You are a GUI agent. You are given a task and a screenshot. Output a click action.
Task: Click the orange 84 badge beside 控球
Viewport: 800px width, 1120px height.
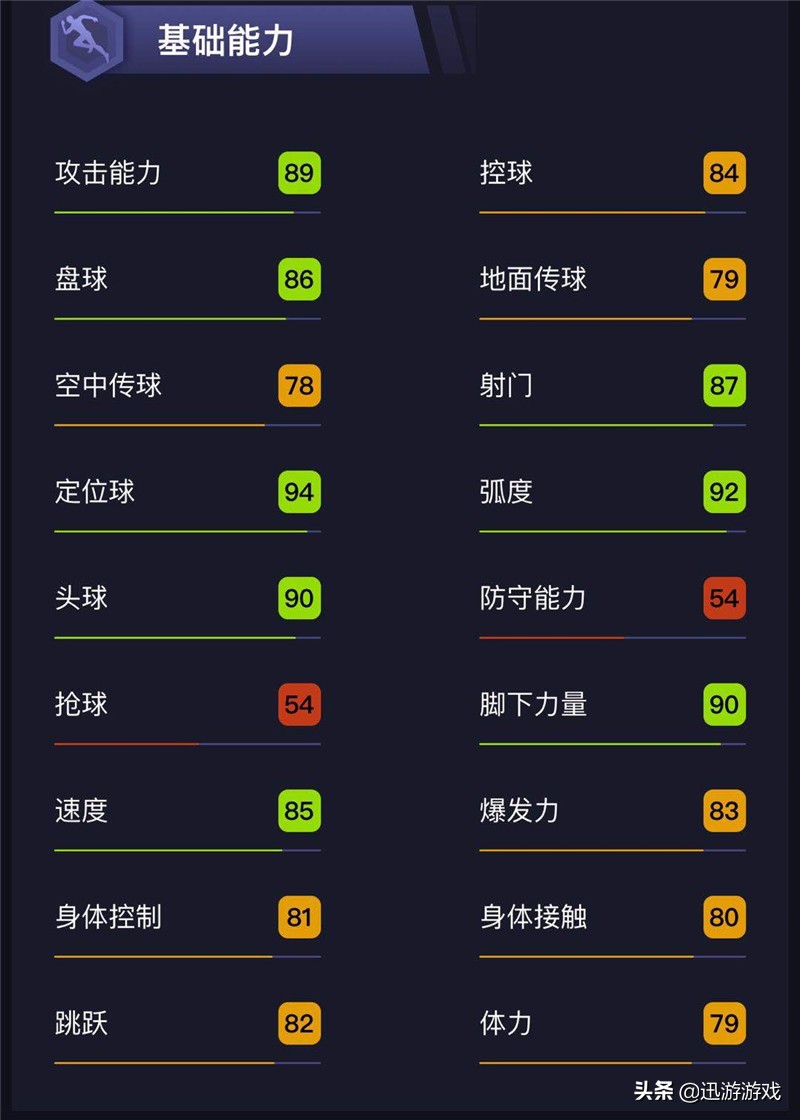724,173
